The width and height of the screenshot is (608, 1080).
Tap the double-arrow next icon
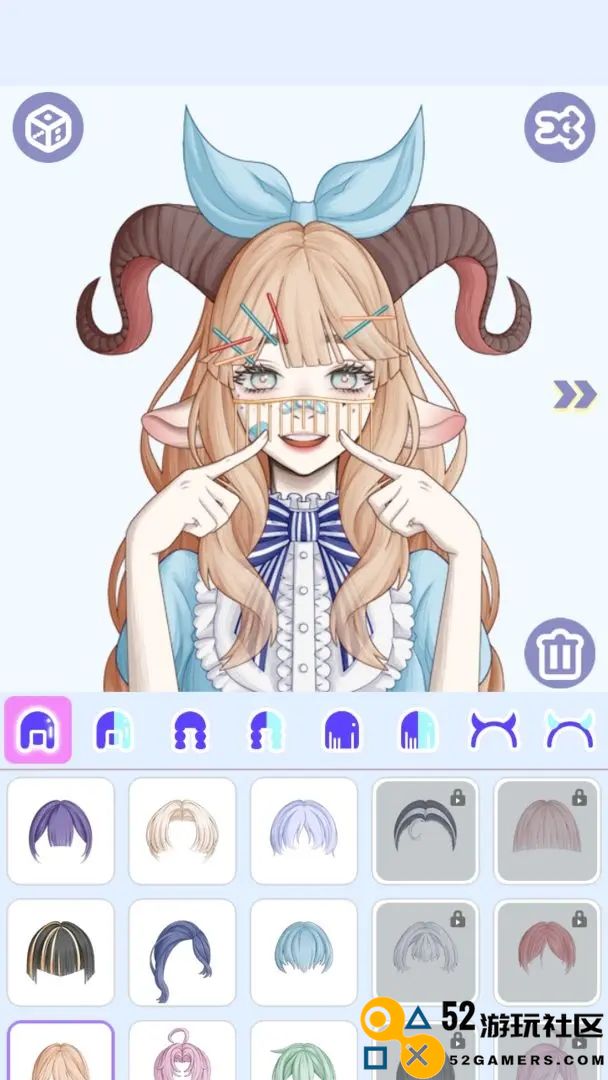coord(575,395)
